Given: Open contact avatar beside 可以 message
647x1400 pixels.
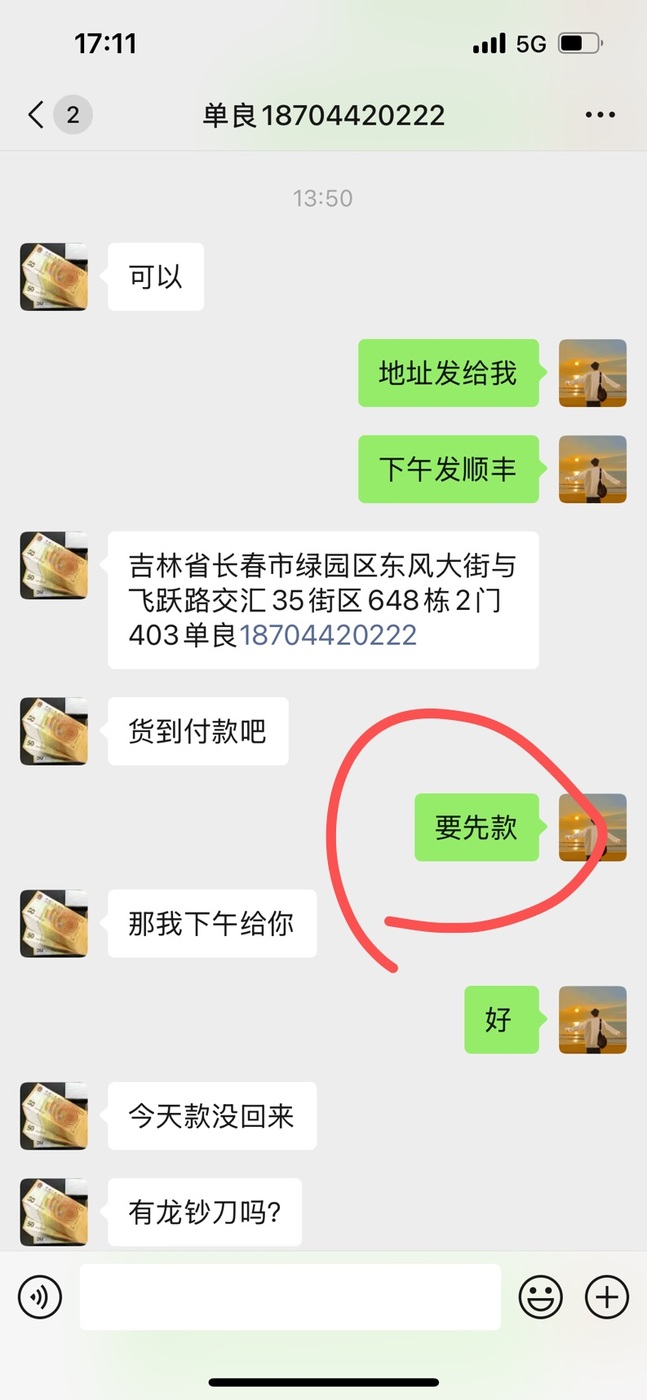Looking at the screenshot, I should [x=54, y=276].
